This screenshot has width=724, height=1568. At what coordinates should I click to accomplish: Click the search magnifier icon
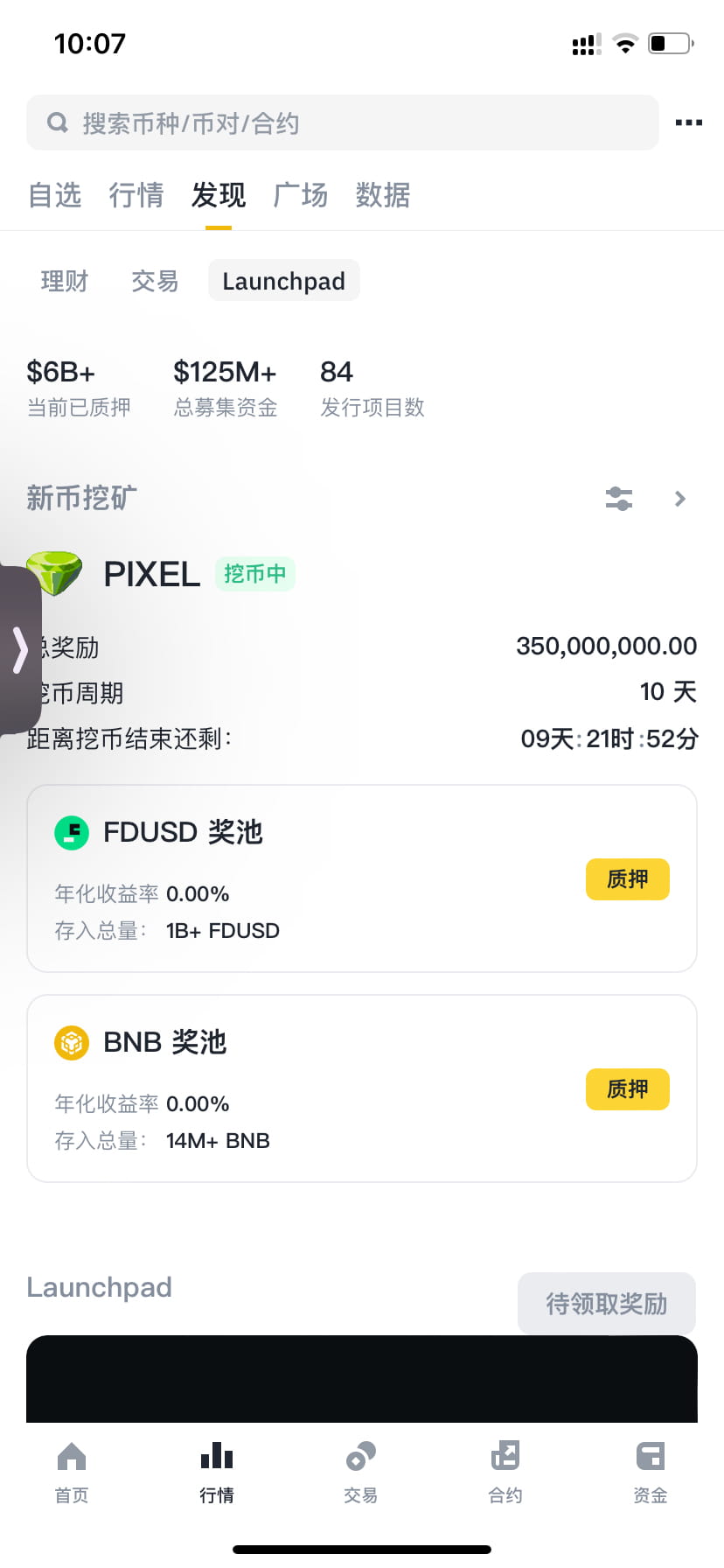point(57,122)
